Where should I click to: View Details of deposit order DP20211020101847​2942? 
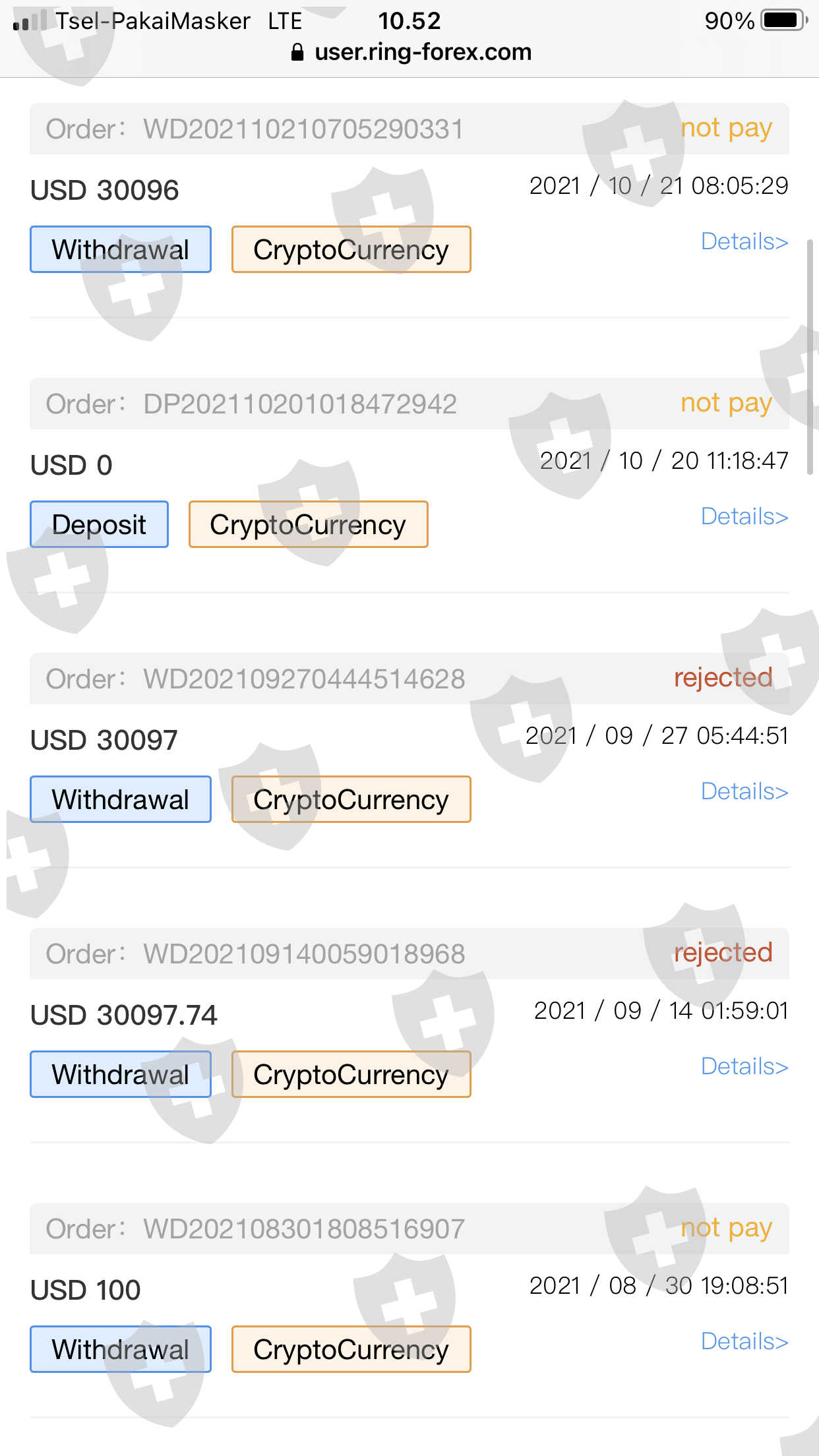pos(744,517)
